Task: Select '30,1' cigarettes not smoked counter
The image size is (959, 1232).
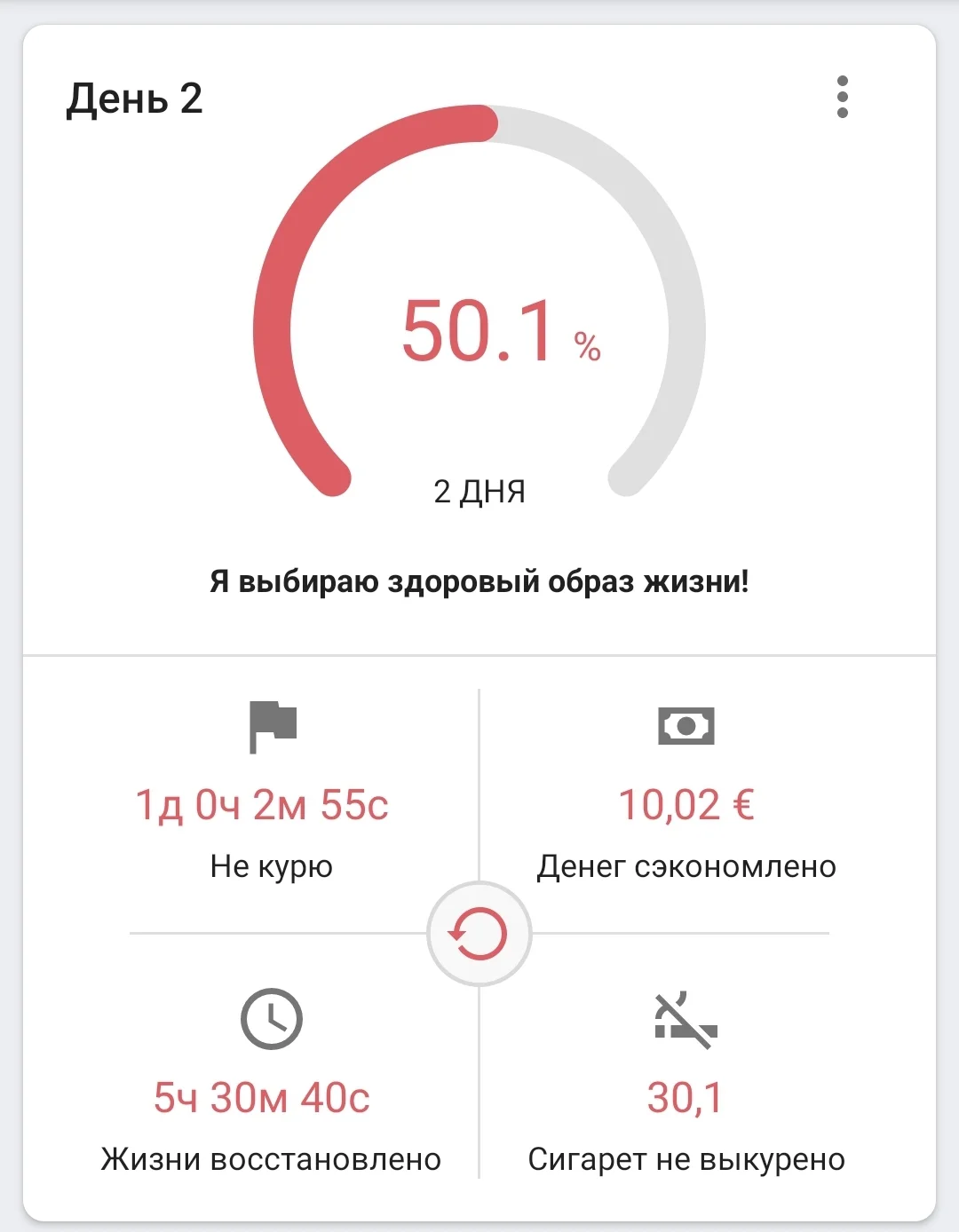Action: pyautogui.click(x=684, y=1098)
